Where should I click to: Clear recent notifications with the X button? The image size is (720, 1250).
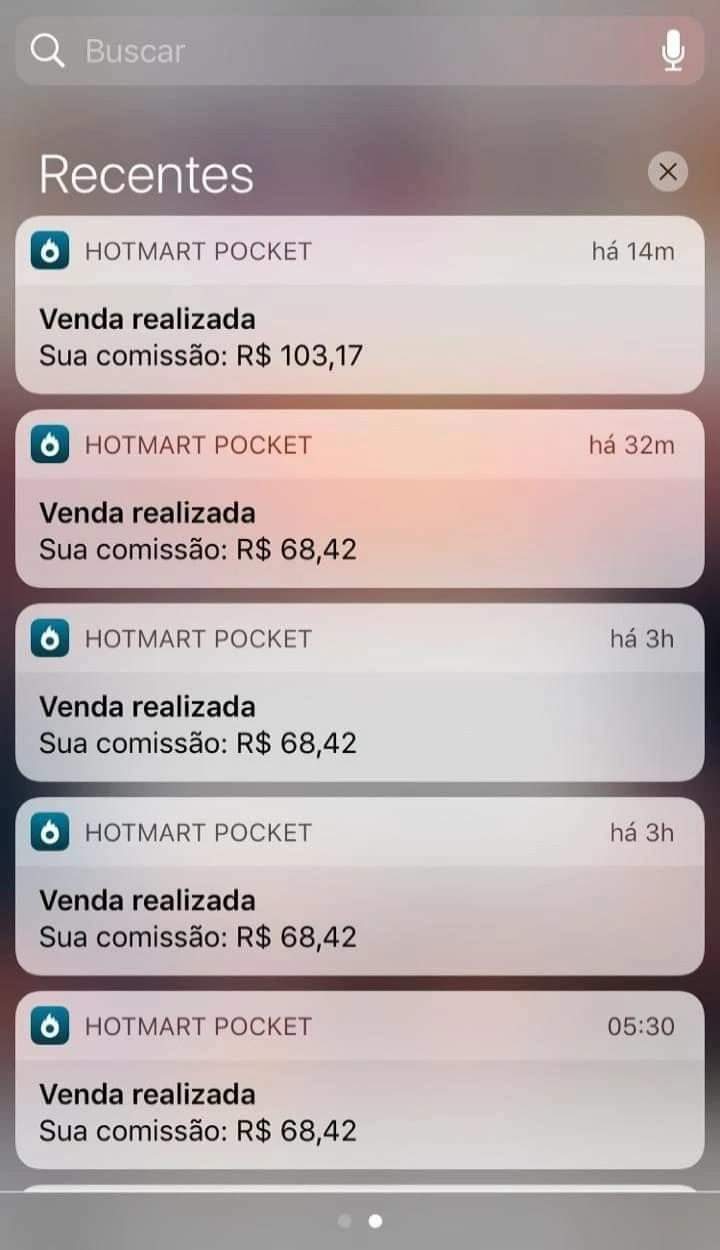667,171
